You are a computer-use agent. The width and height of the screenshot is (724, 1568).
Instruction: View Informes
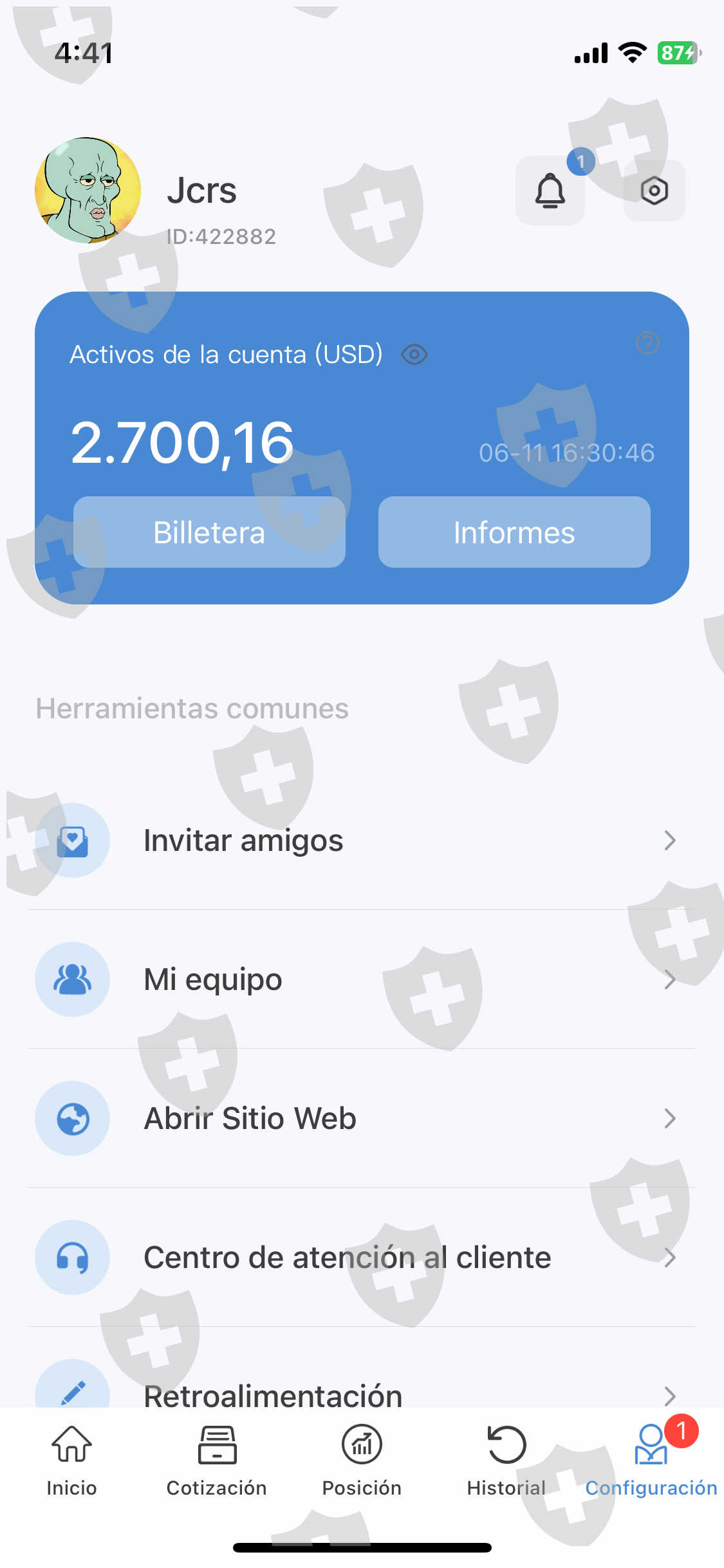click(x=514, y=532)
